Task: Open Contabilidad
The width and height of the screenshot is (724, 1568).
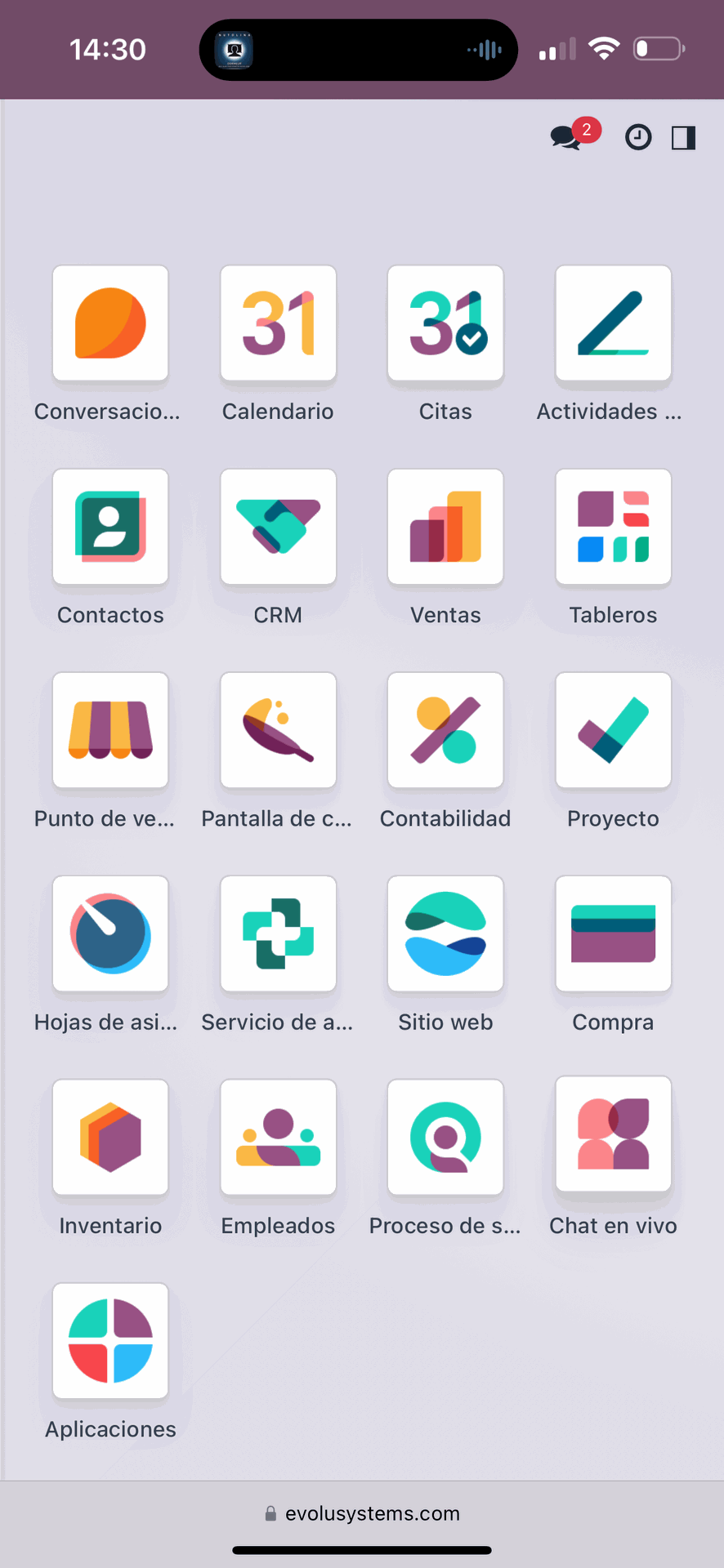Action: coord(445,730)
